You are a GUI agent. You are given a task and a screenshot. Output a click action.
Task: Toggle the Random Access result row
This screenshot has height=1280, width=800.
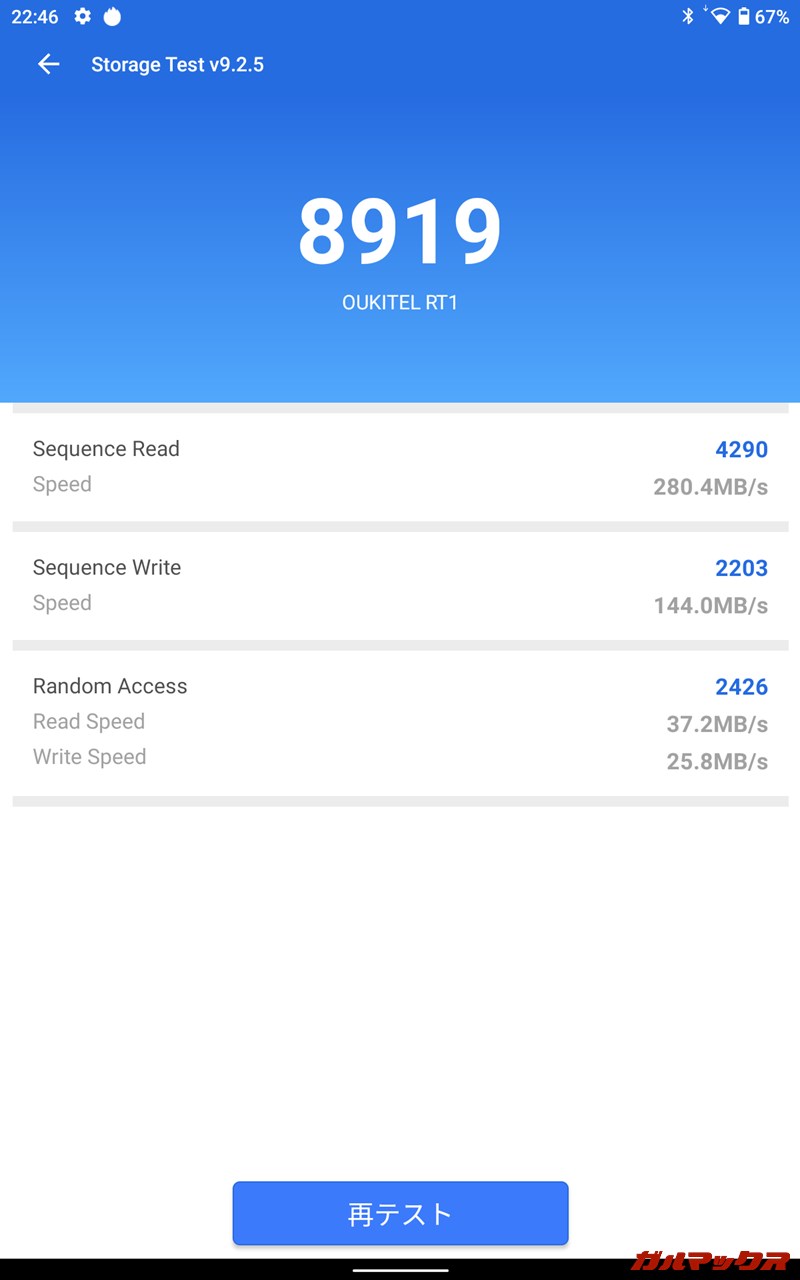point(400,720)
